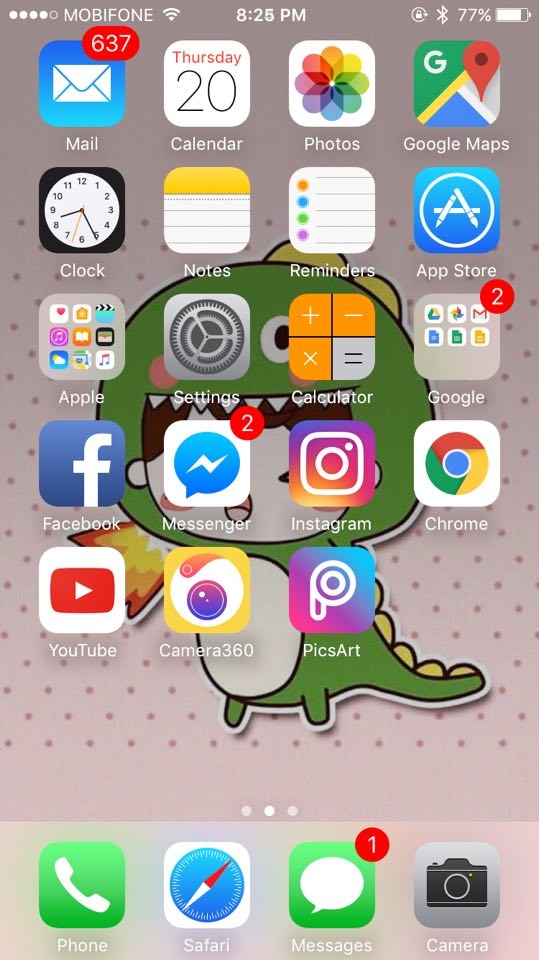Image resolution: width=539 pixels, height=960 pixels.
Task: Open Camera360
Action: (x=207, y=590)
